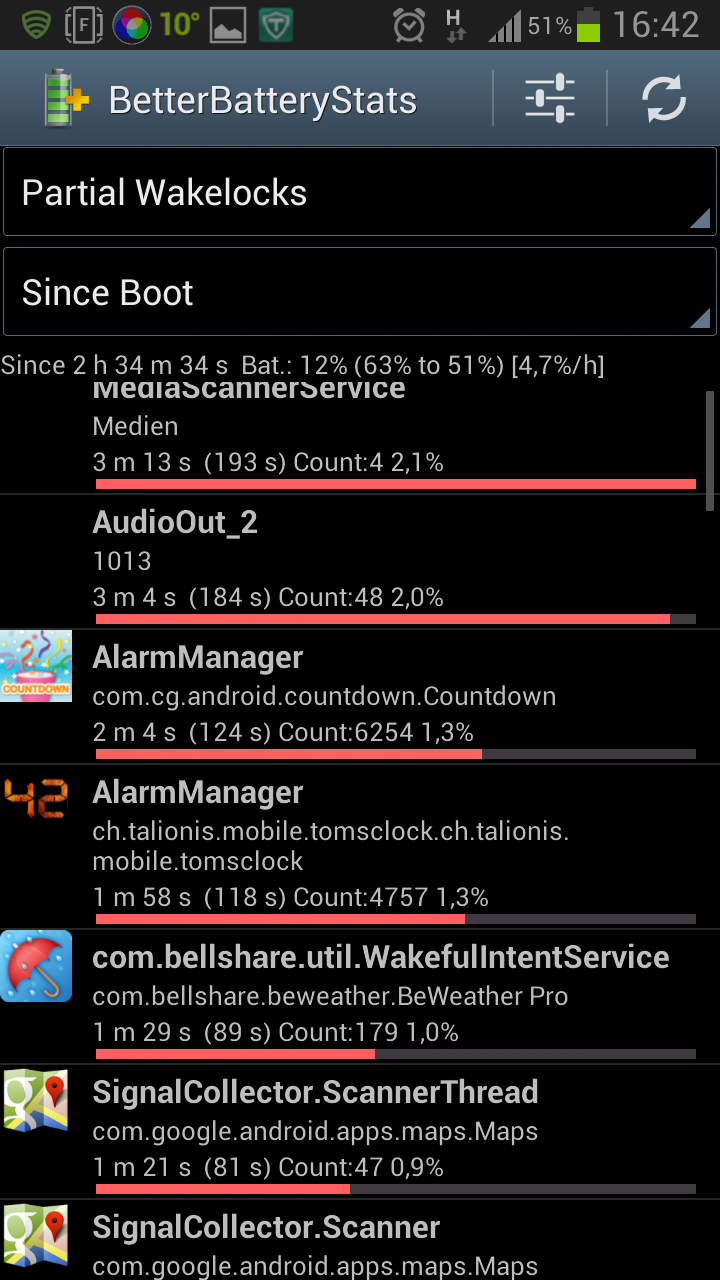Open the MediaScannerService Medien entry
Image resolution: width=720 pixels, height=1280 pixels.
(360, 438)
